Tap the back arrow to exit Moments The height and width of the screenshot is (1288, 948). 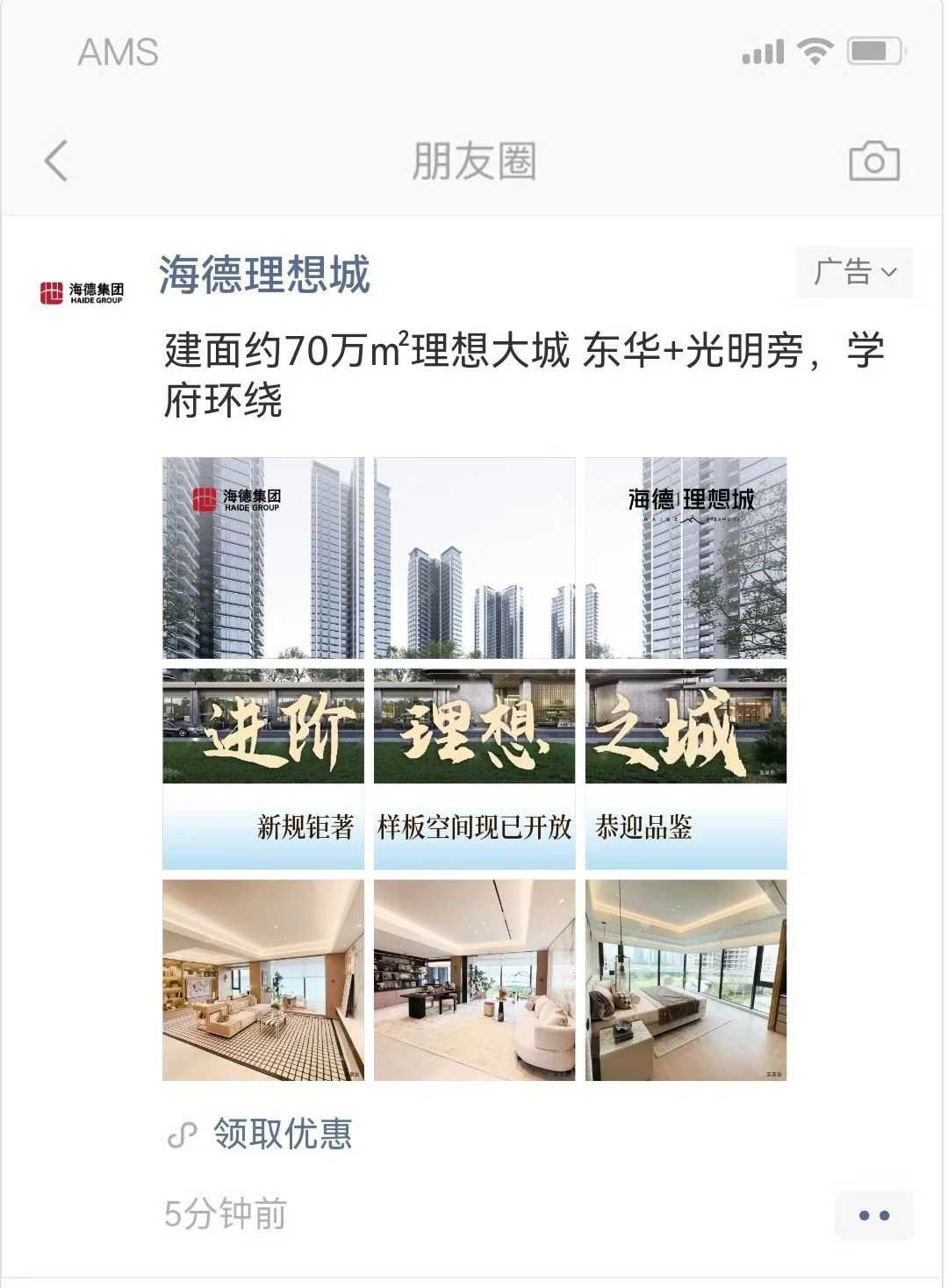[x=55, y=161]
